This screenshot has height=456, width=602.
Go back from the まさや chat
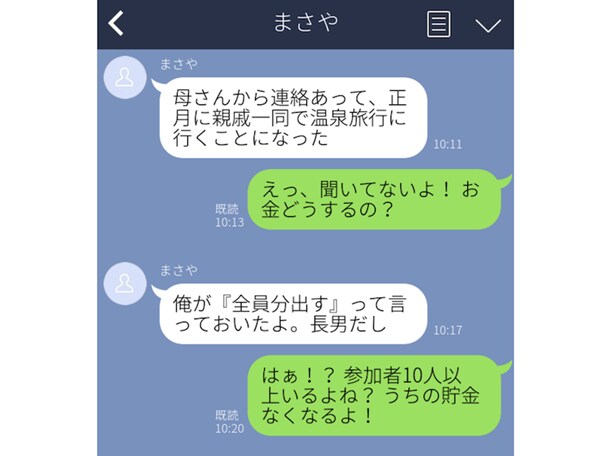(117, 24)
